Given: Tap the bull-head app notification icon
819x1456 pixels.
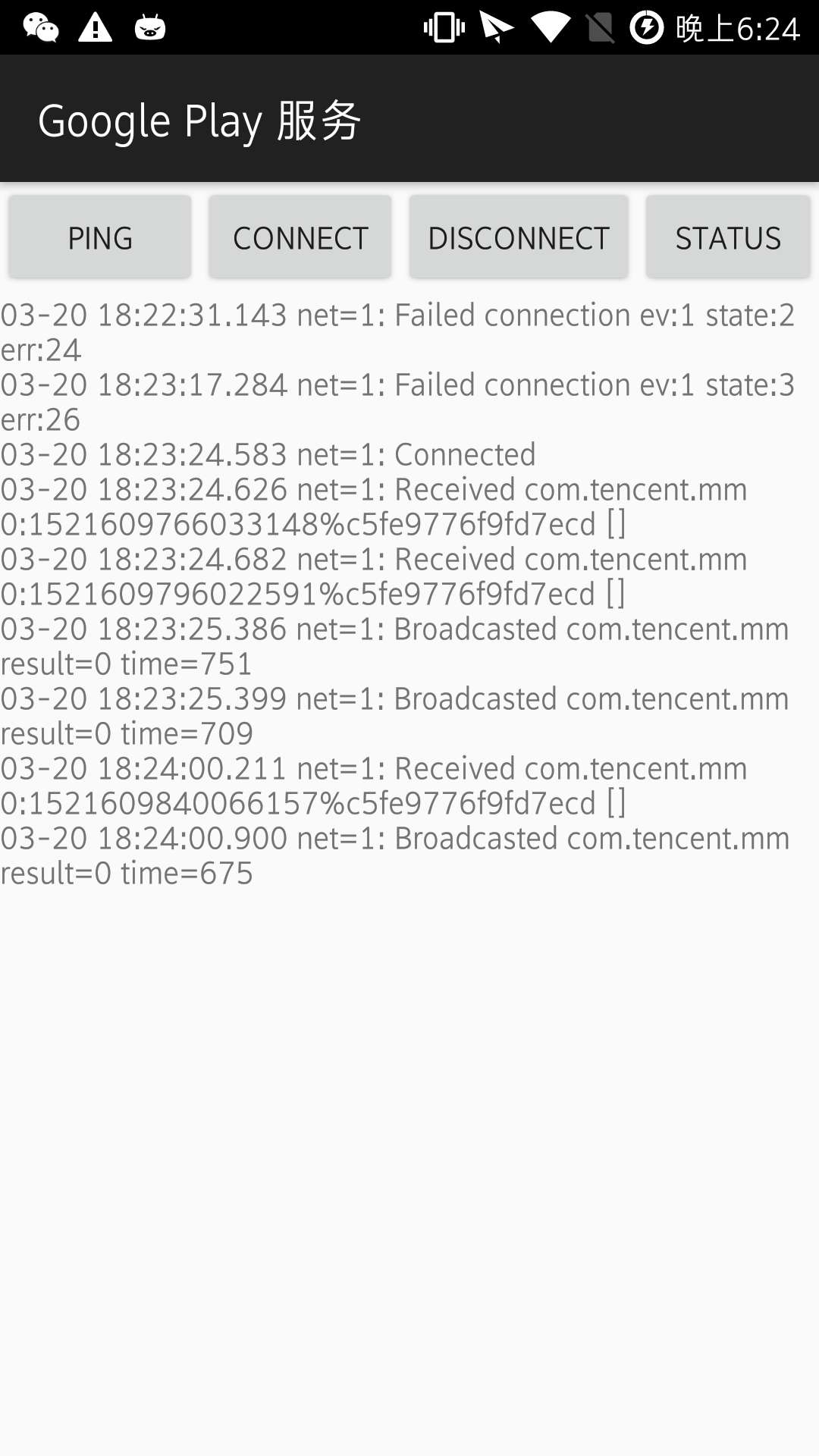Looking at the screenshot, I should click(x=149, y=29).
